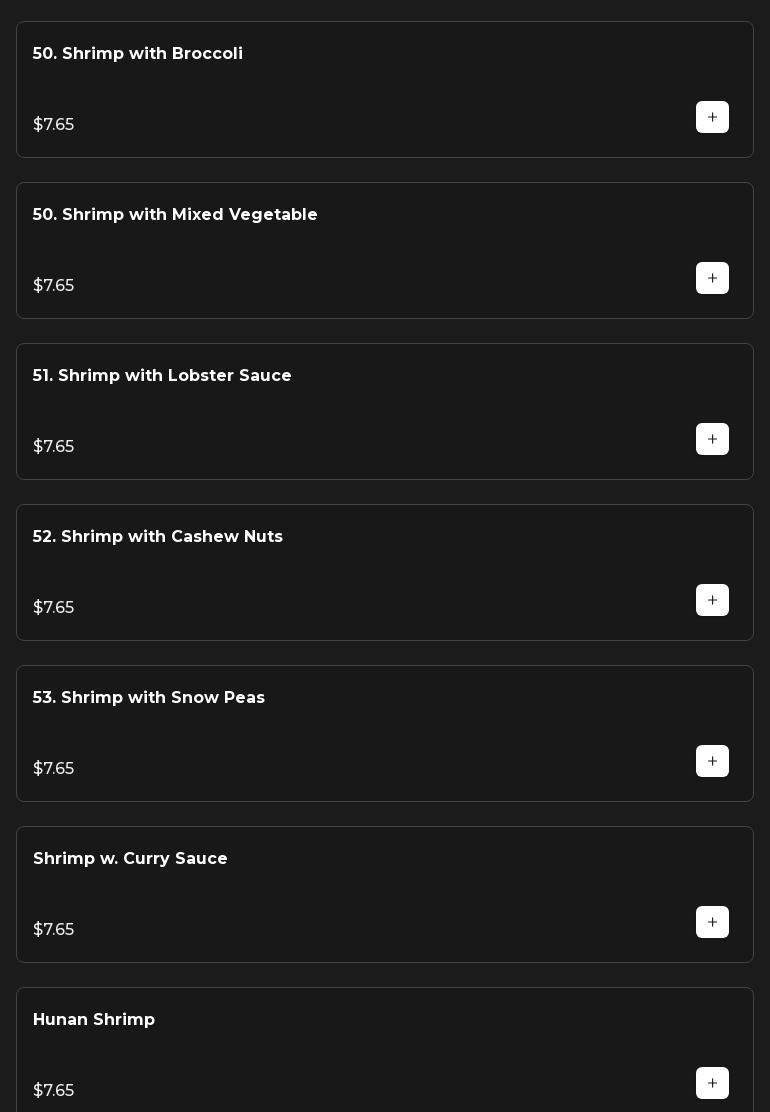770x1112 pixels.
Task: Open the Hunan Shrimp menu item
Action: tap(94, 1020)
